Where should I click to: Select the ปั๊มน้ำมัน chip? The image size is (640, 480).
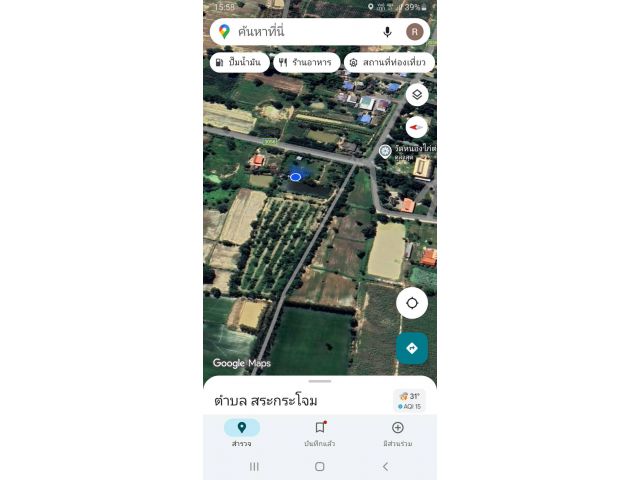click(x=238, y=62)
